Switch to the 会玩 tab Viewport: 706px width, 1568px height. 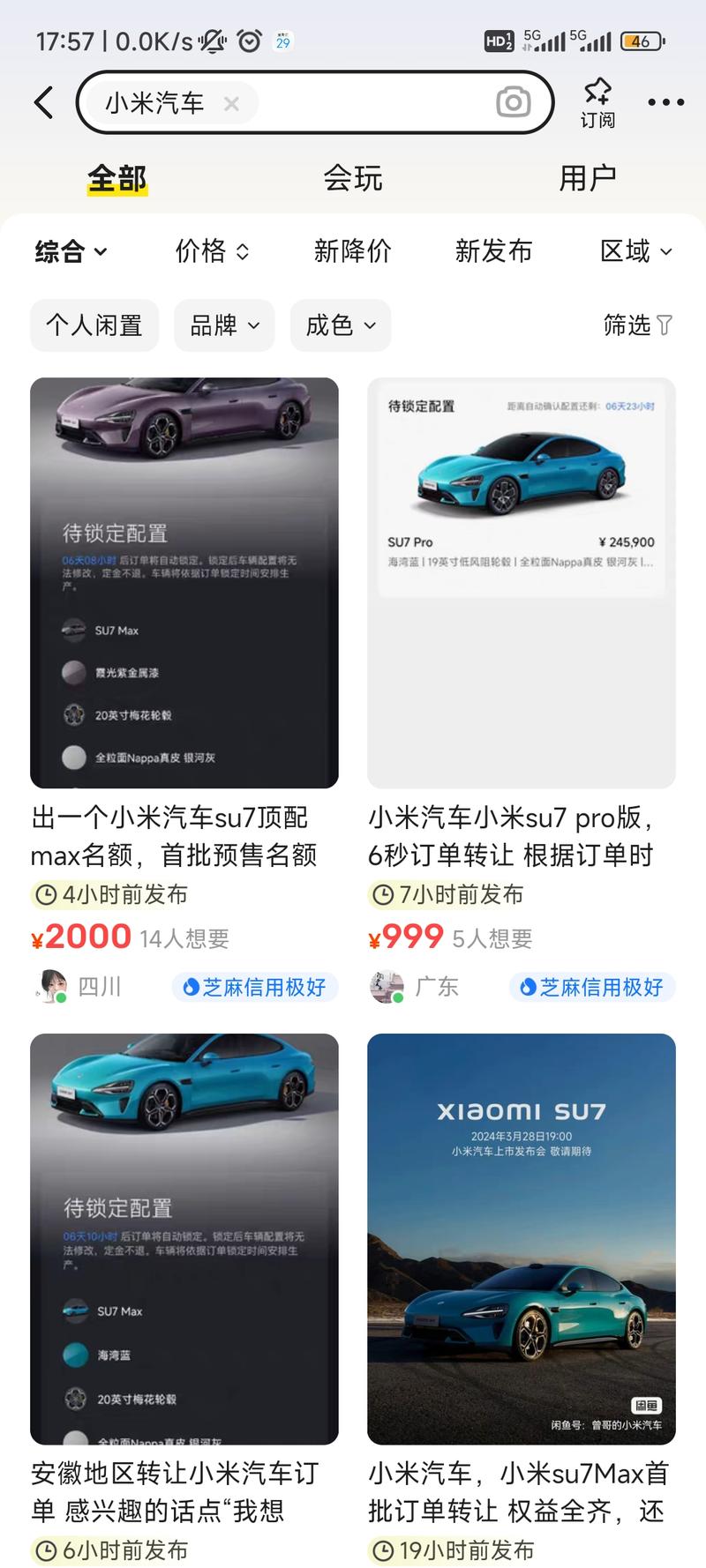click(353, 178)
